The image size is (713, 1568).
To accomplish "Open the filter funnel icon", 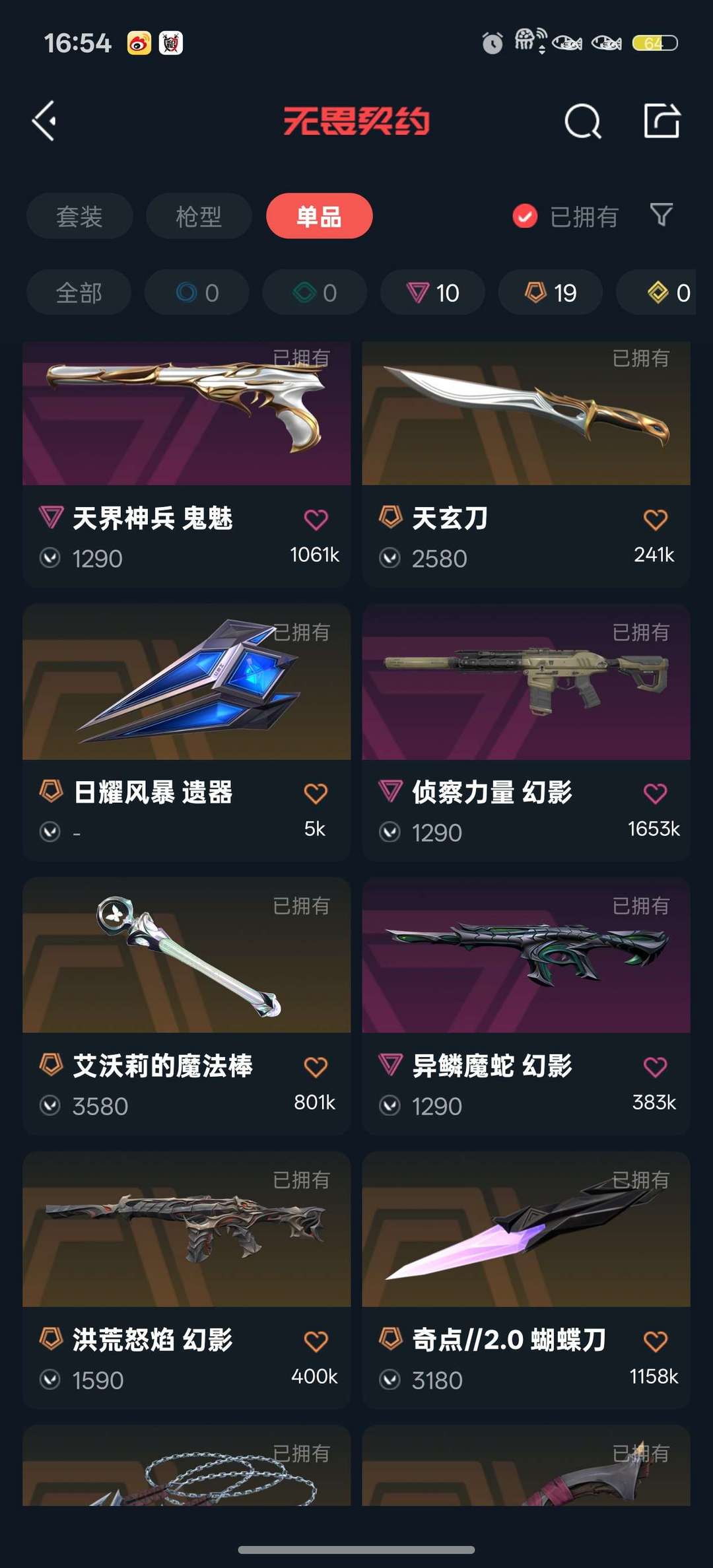I will coord(661,215).
